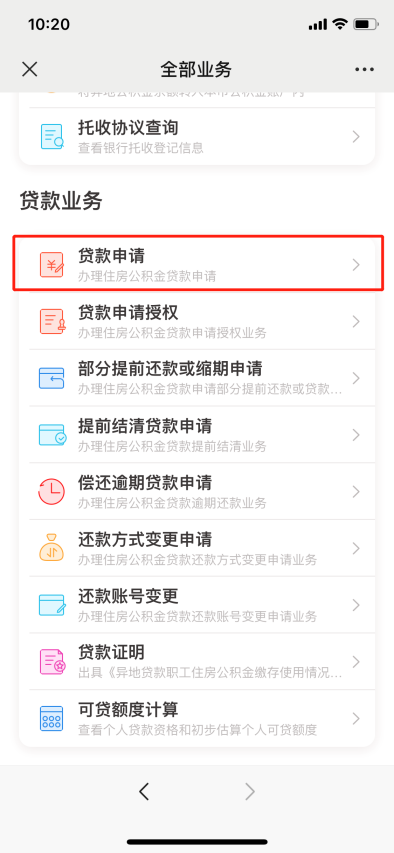The width and height of the screenshot is (394, 853).
Task: Open 托收协议查询
Action: (197, 136)
